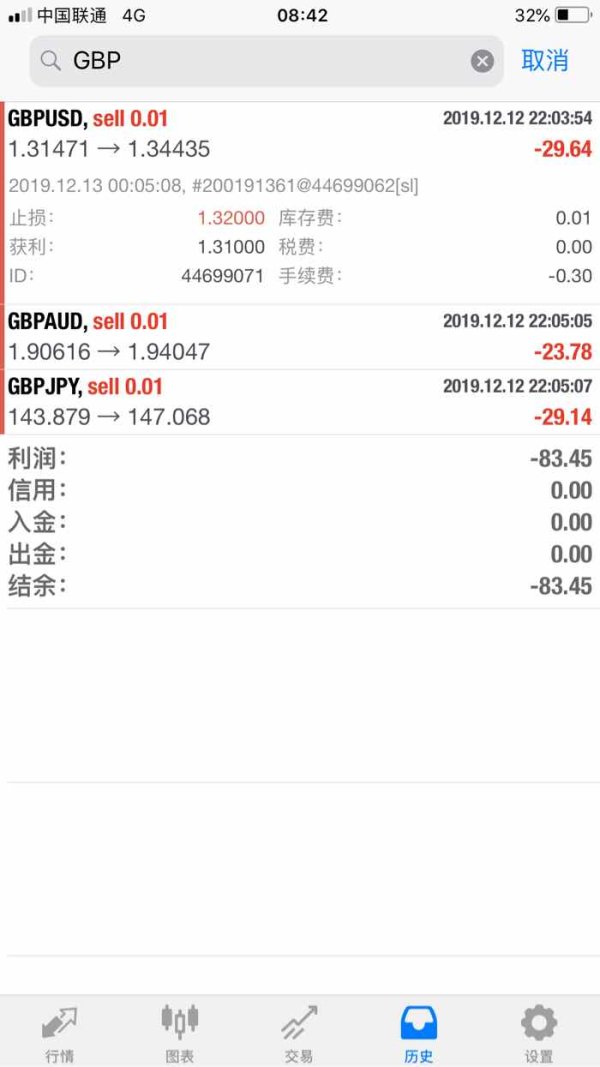The width and height of the screenshot is (600, 1067).
Task: Switch to the 行情 quotes tab
Action: [x=60, y=1032]
